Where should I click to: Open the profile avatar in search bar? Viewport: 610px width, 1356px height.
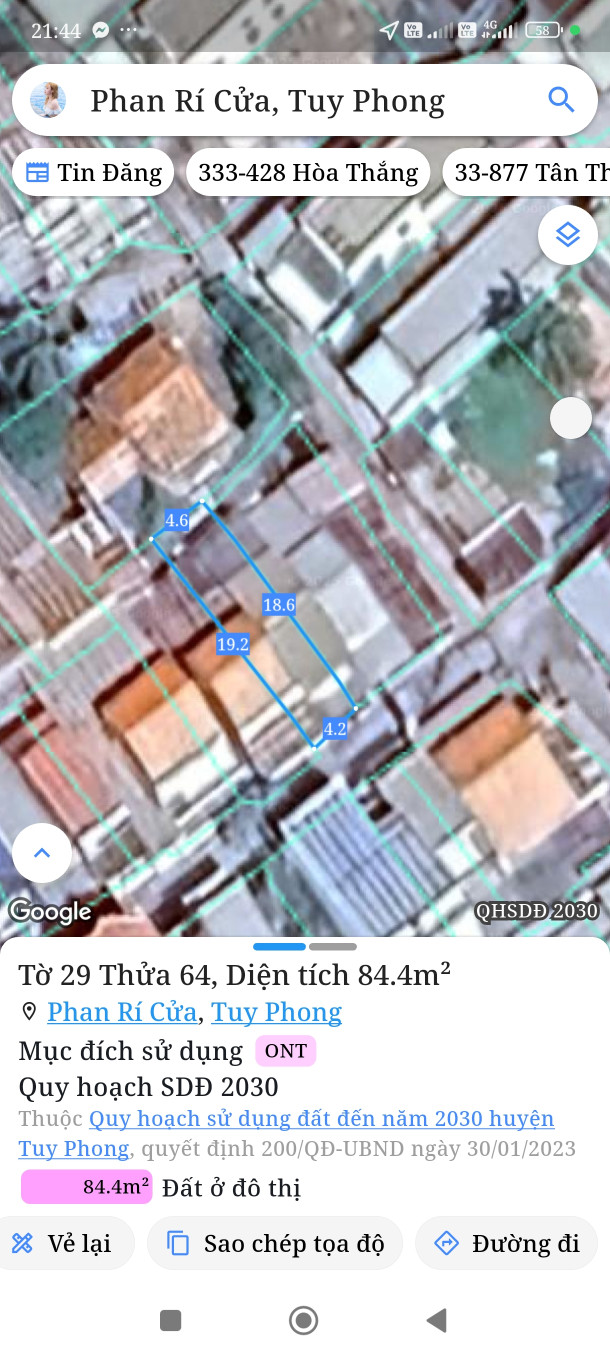(x=48, y=100)
